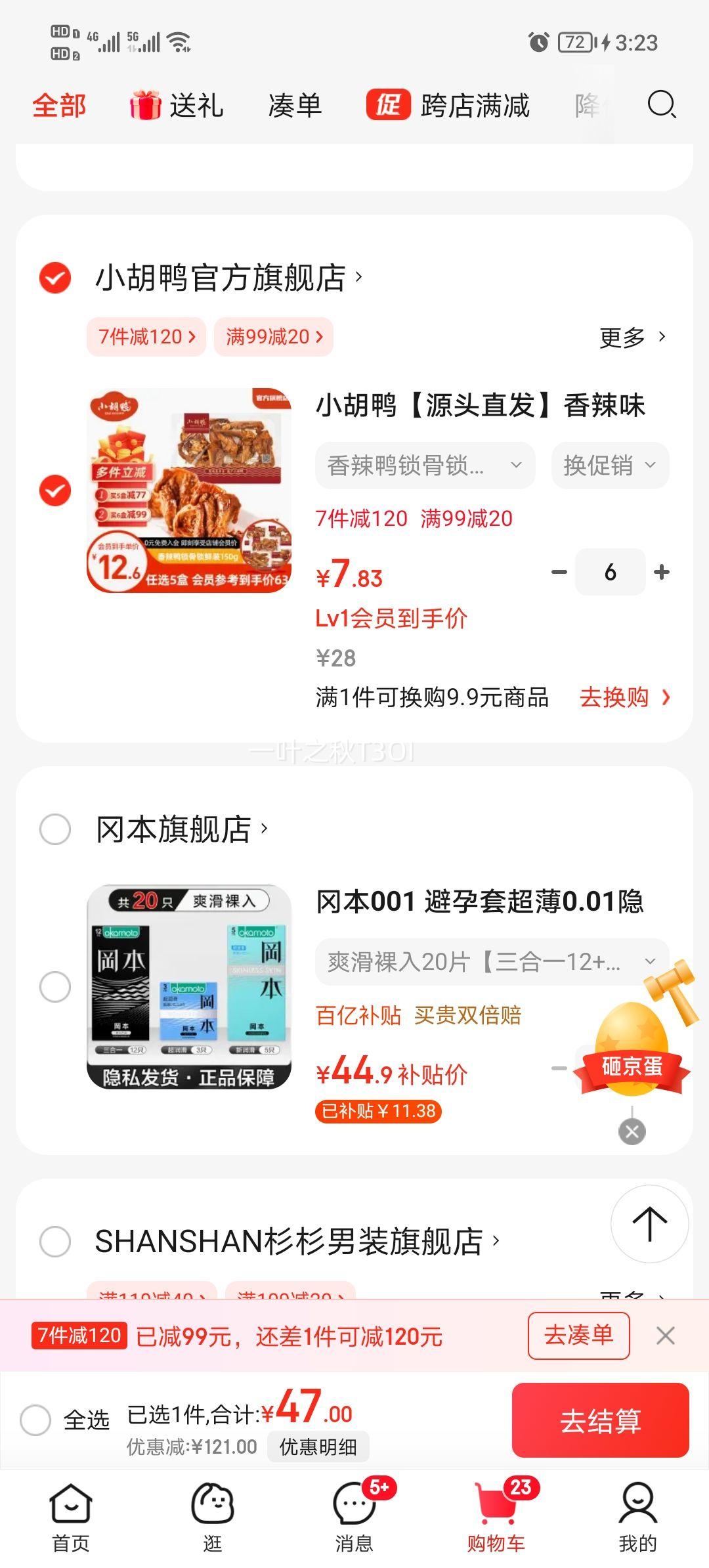Expand the 换促销 promotion selector

tap(609, 465)
